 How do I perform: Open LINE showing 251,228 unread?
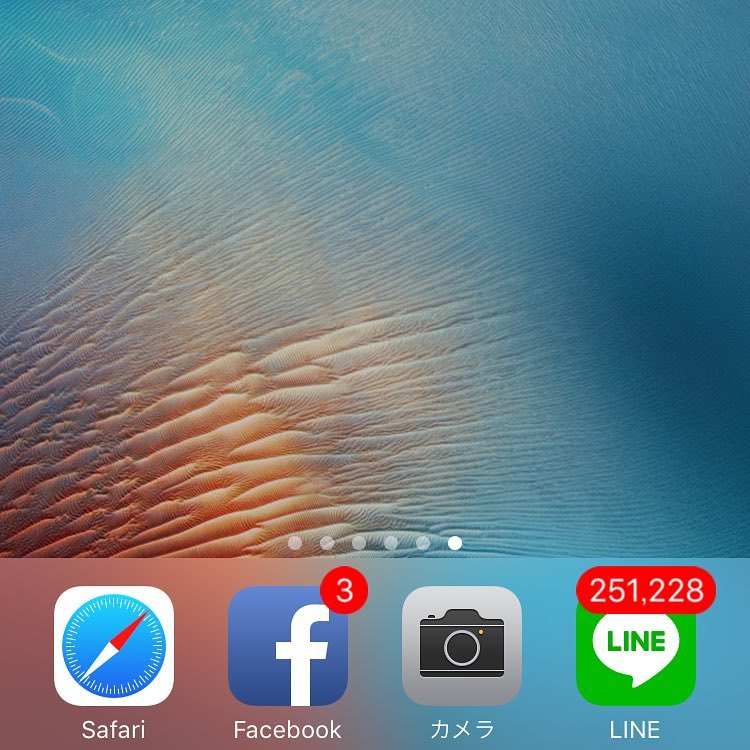[636, 646]
